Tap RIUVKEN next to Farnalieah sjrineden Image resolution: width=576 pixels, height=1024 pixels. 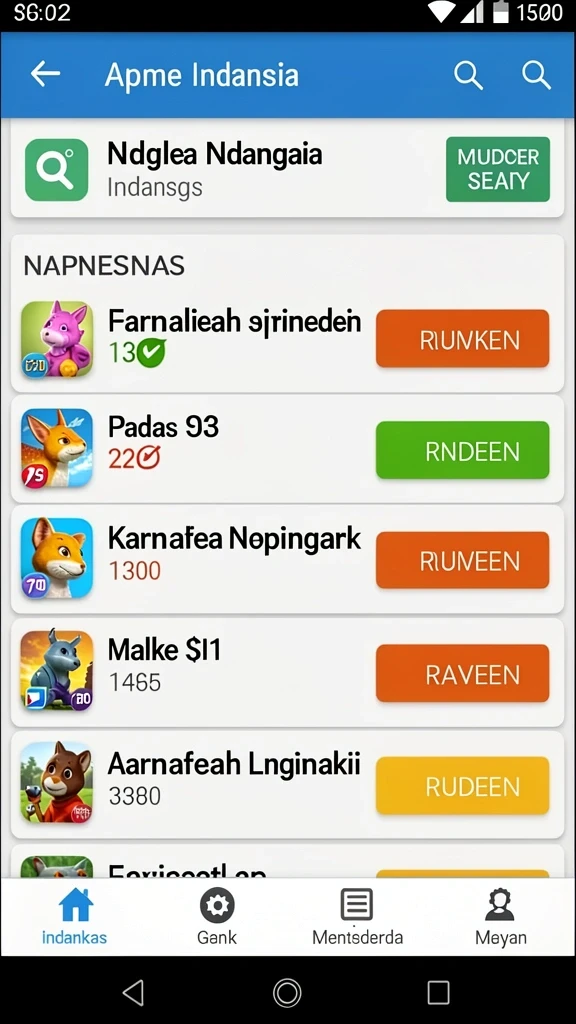[x=462, y=339]
